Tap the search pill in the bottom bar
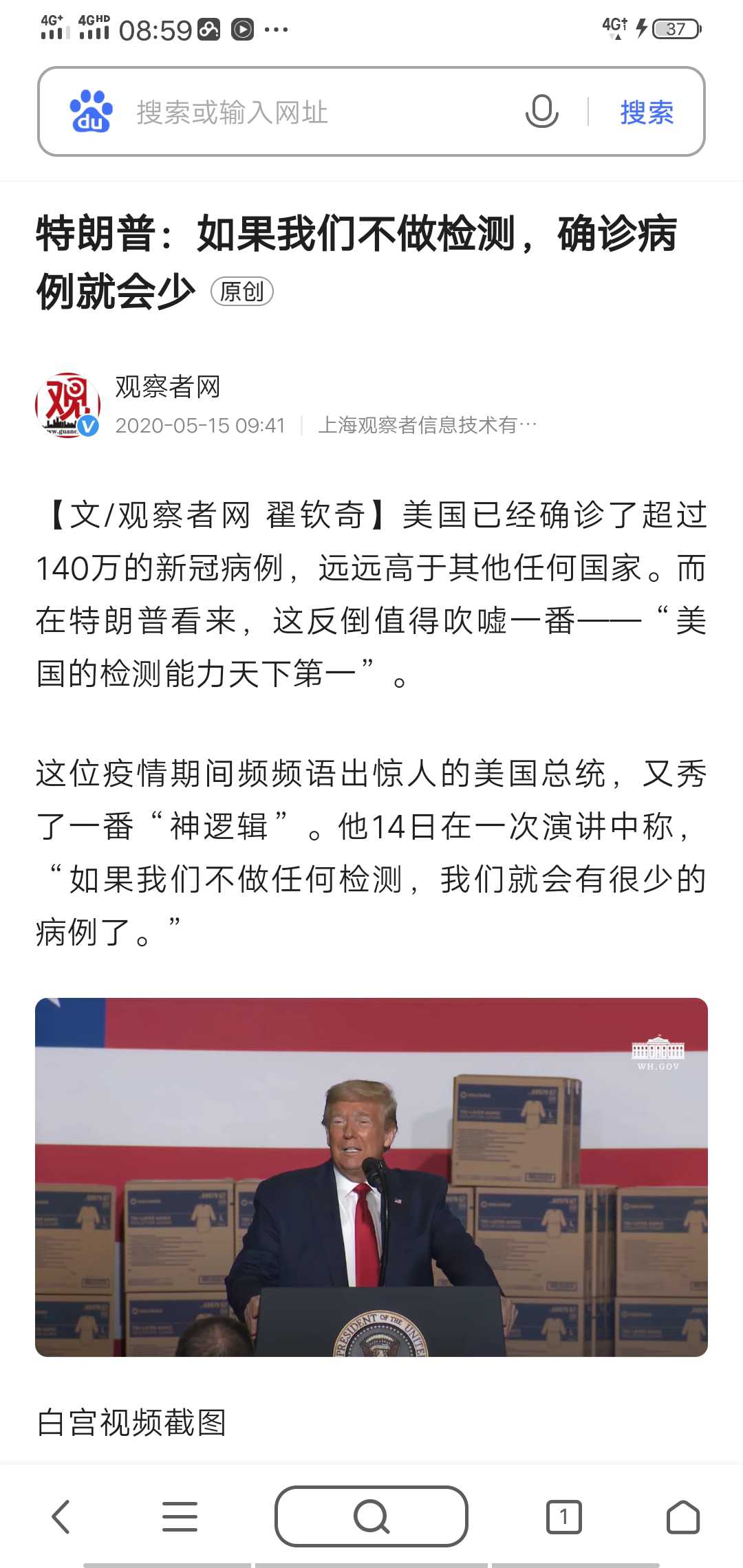Viewport: 743px width, 1568px height. (371, 1516)
